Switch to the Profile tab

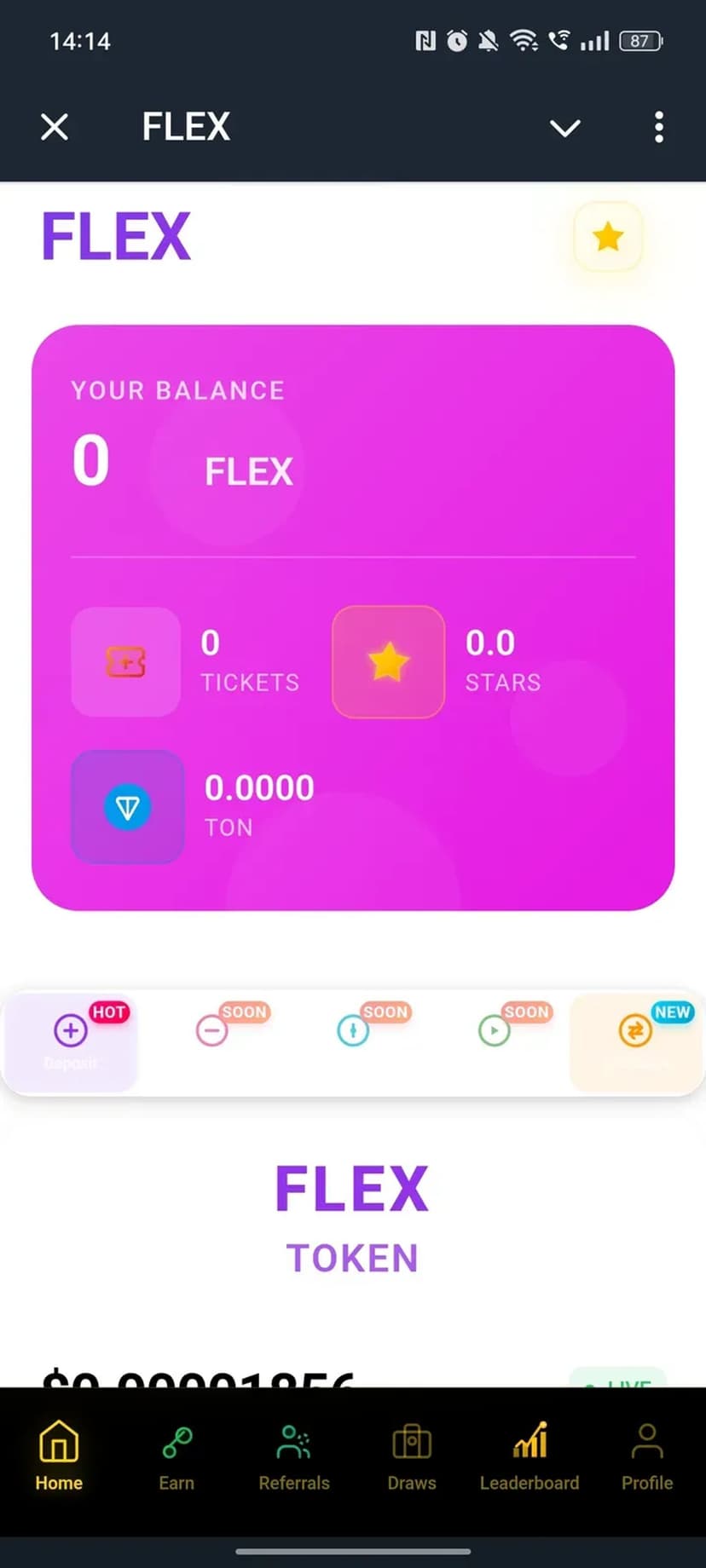[x=647, y=1458]
